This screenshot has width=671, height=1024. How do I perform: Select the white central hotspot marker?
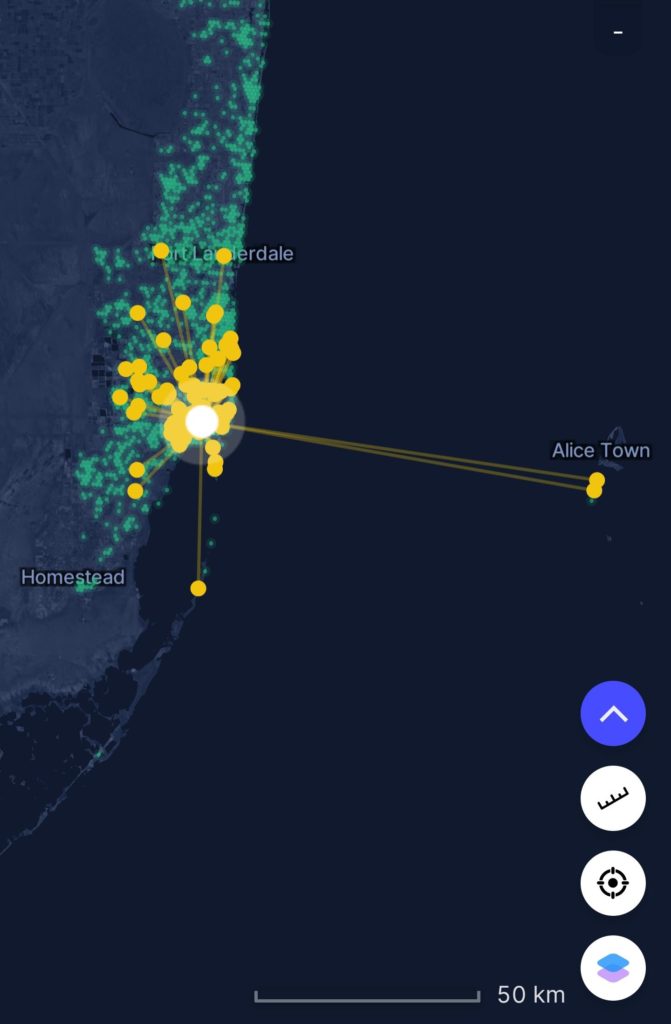point(202,421)
